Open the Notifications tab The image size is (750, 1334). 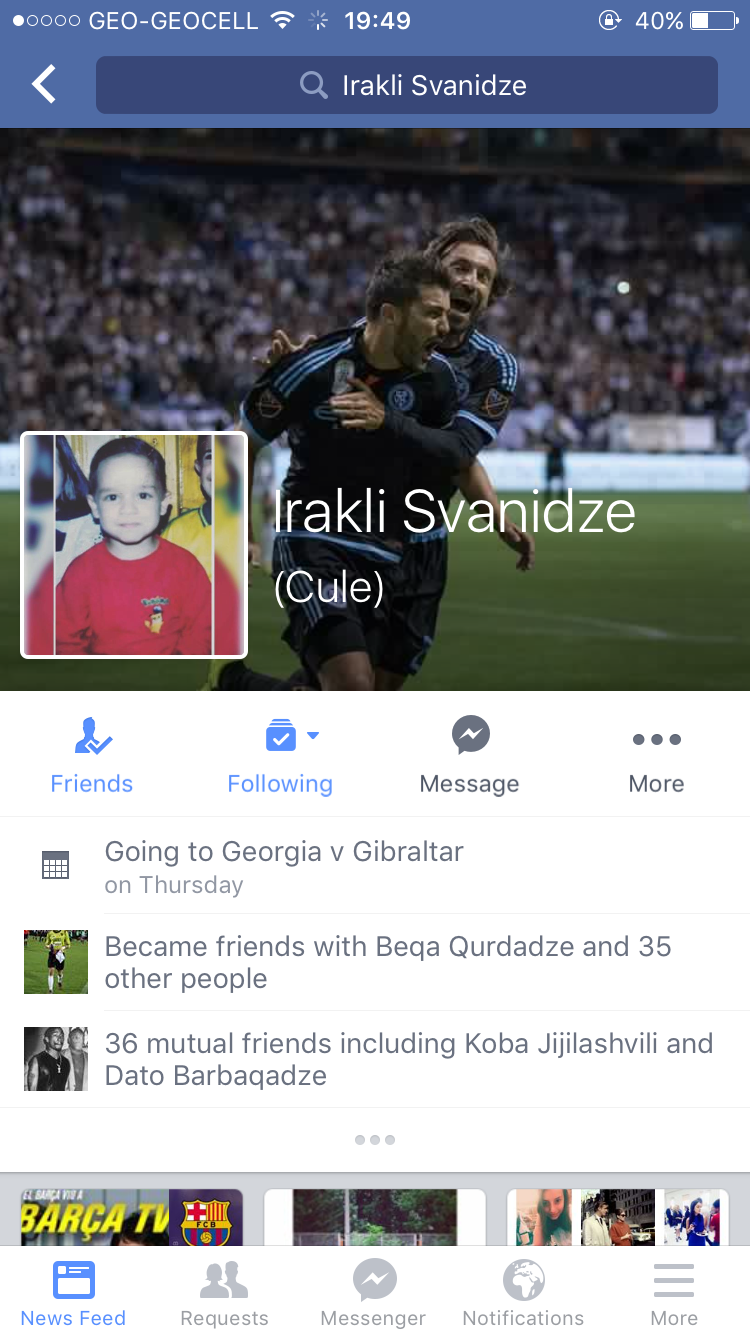tap(523, 1293)
